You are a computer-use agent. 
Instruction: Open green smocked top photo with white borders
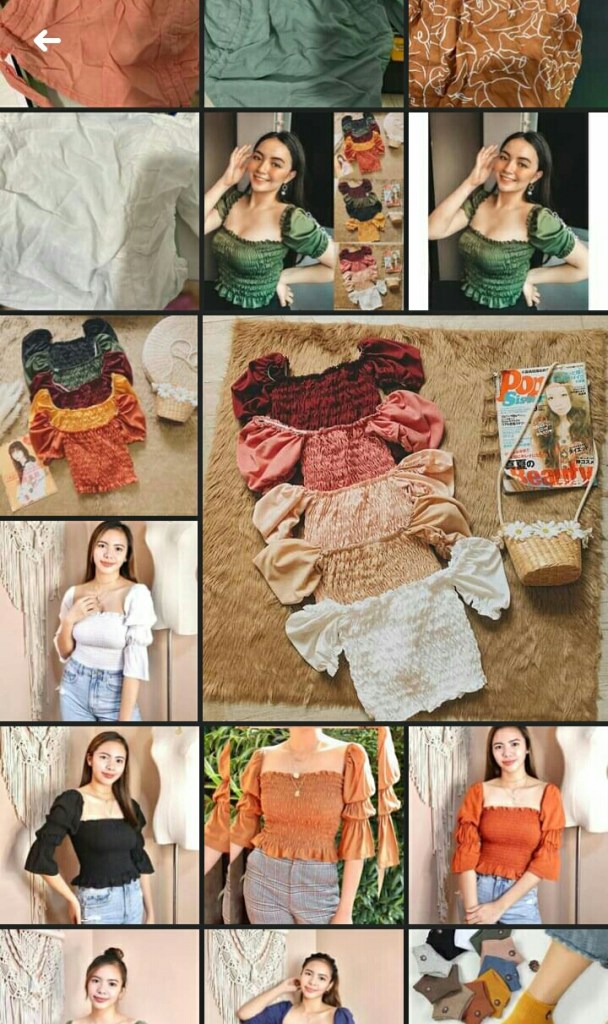[x=507, y=211]
